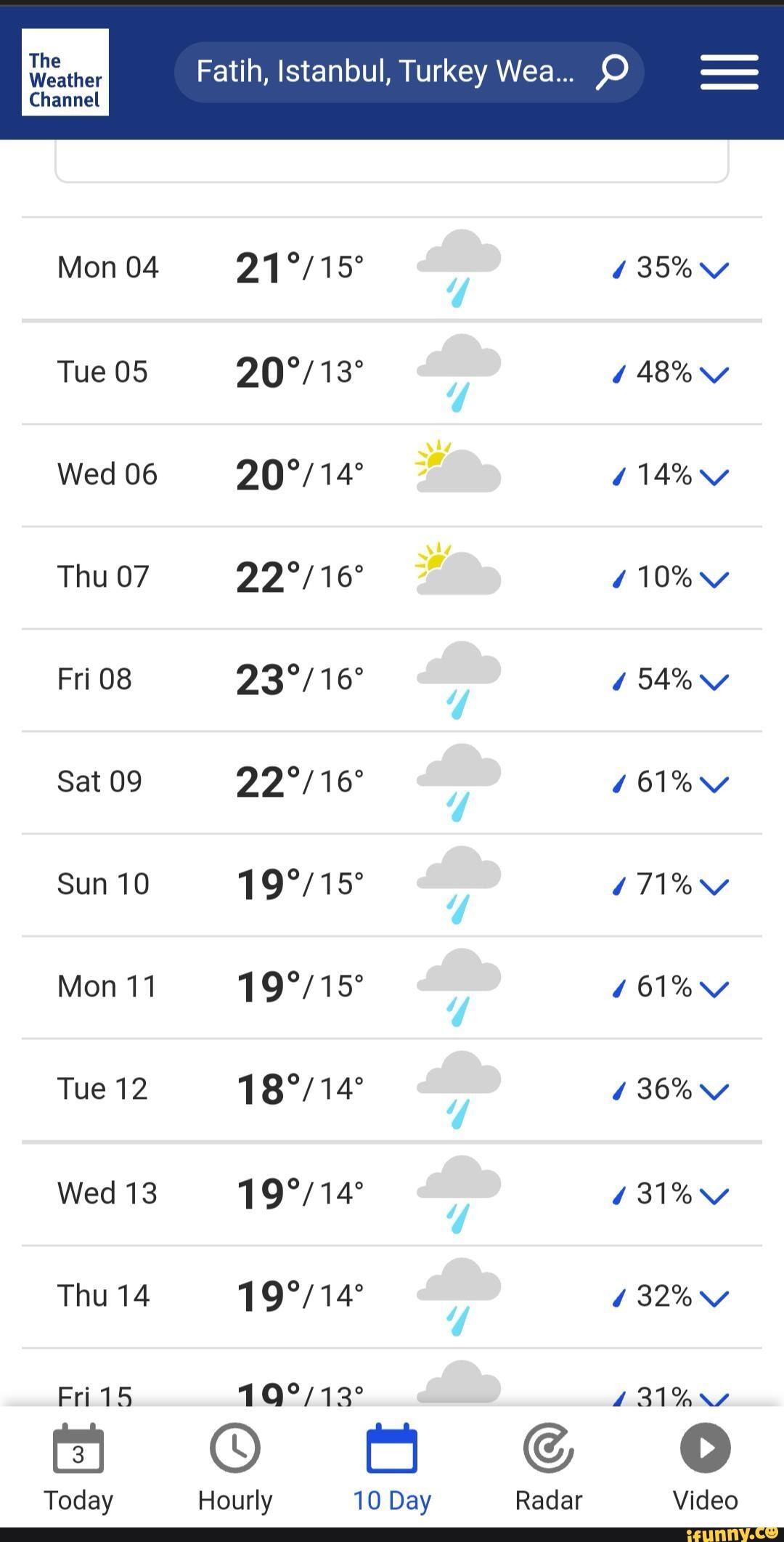The height and width of the screenshot is (1542, 784).
Task: Expand the Sat 09 forecast
Action: (x=714, y=783)
